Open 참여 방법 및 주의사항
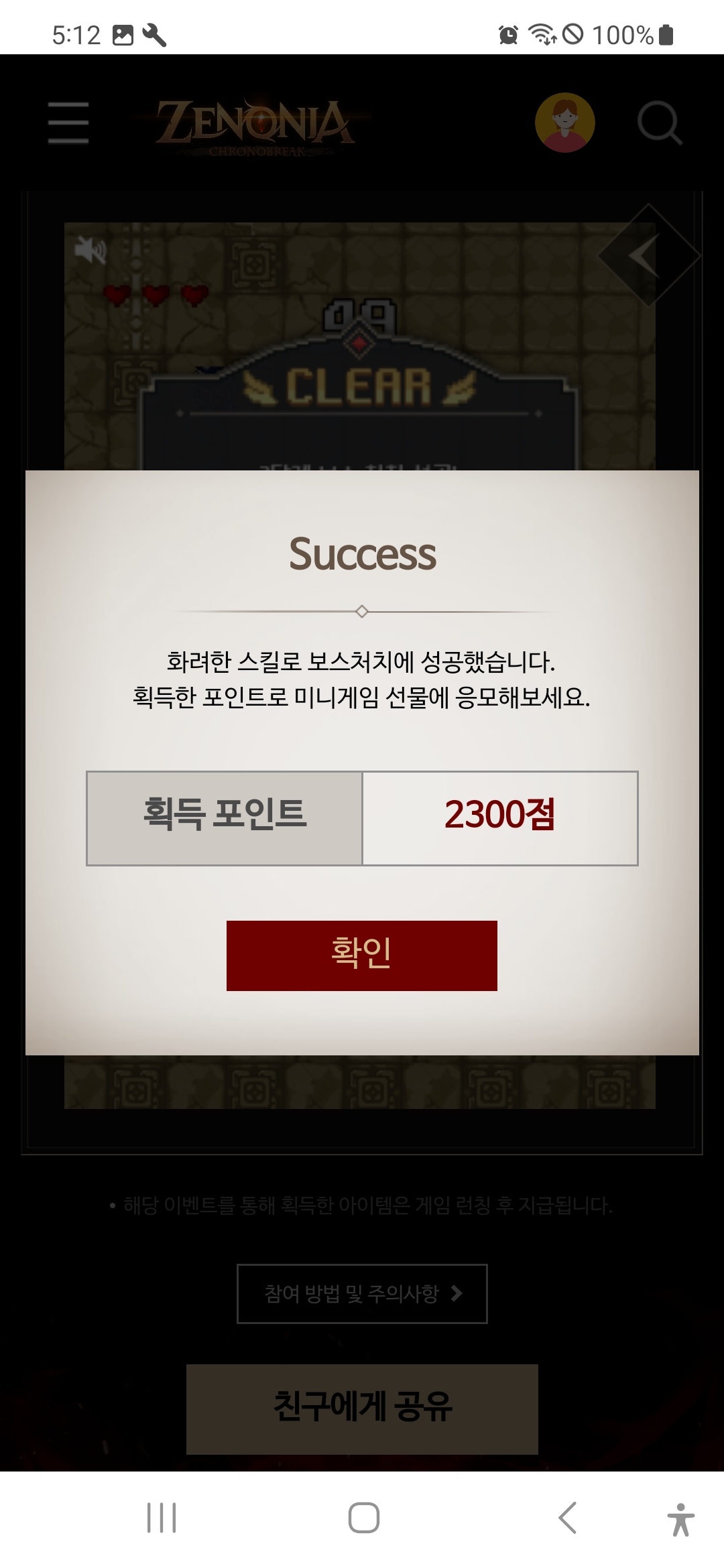 tap(362, 1293)
